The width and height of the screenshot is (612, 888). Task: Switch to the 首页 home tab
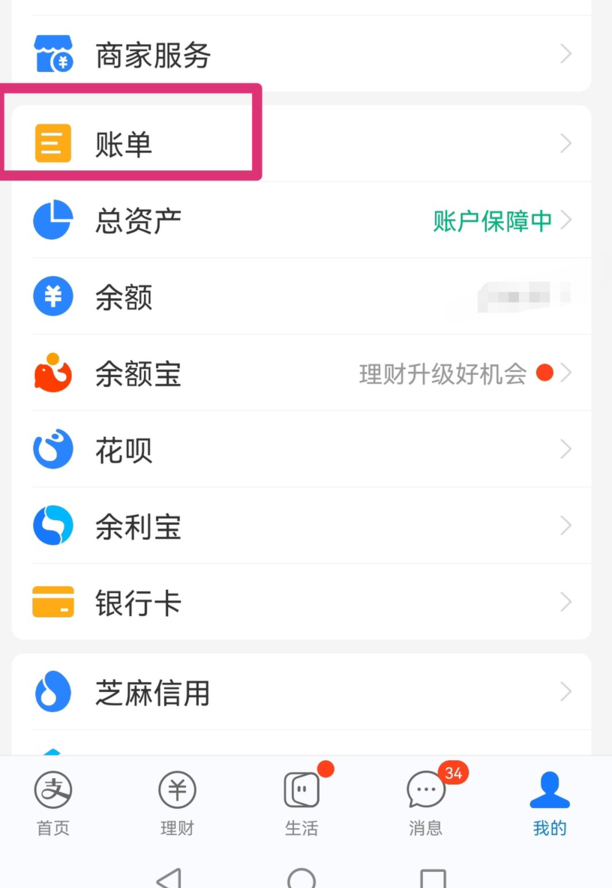coord(53,805)
